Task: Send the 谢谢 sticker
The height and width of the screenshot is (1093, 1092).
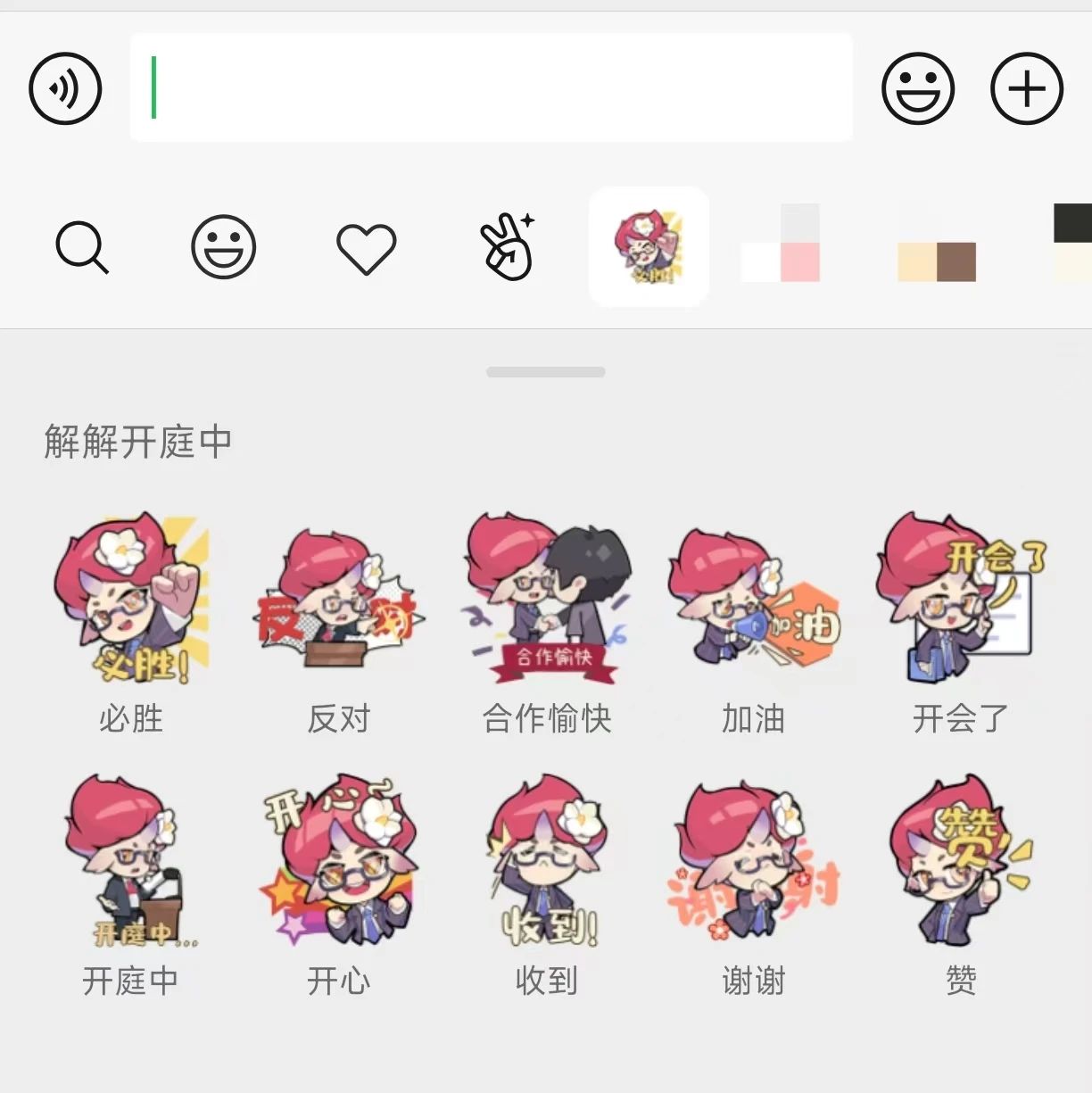Action: click(x=754, y=861)
